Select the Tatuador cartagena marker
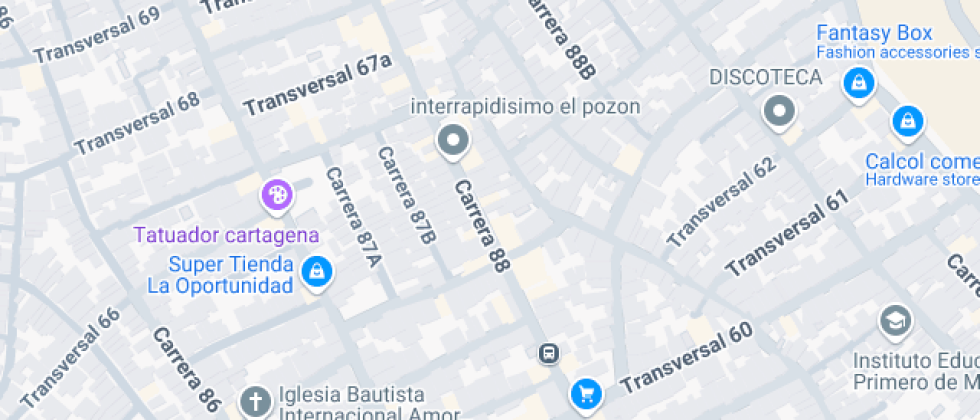980x420 pixels. coord(277,195)
